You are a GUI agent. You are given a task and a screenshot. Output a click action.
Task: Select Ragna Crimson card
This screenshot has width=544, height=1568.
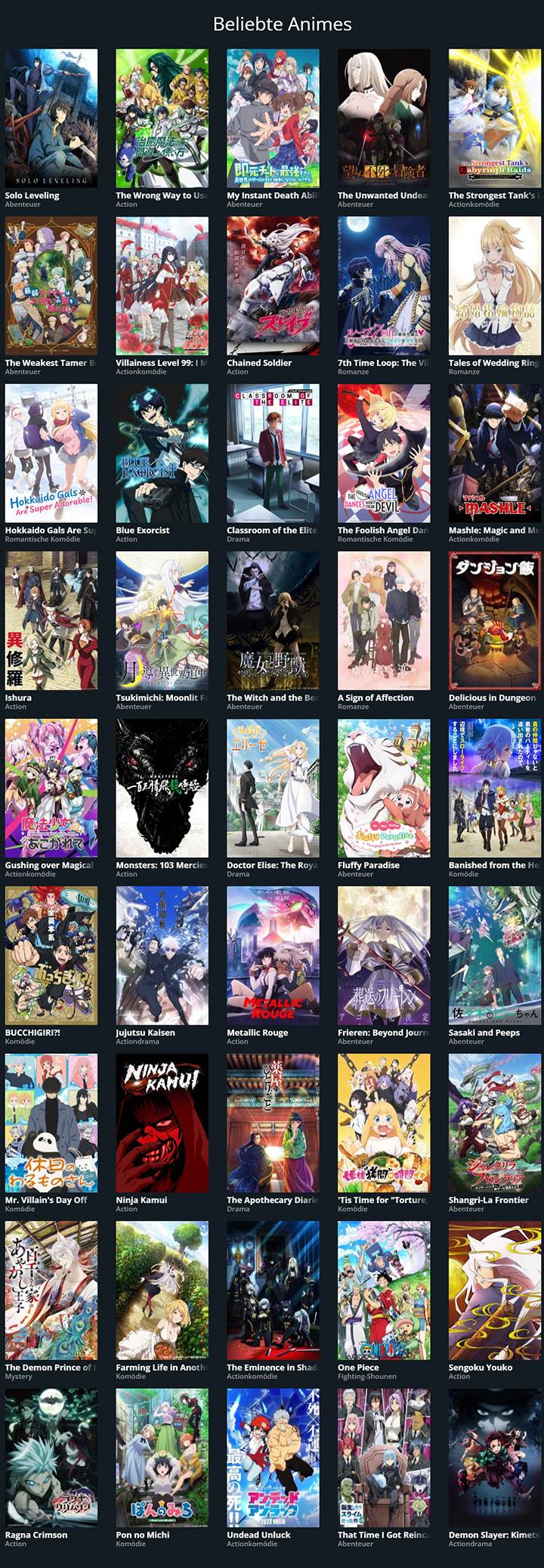51,1458
